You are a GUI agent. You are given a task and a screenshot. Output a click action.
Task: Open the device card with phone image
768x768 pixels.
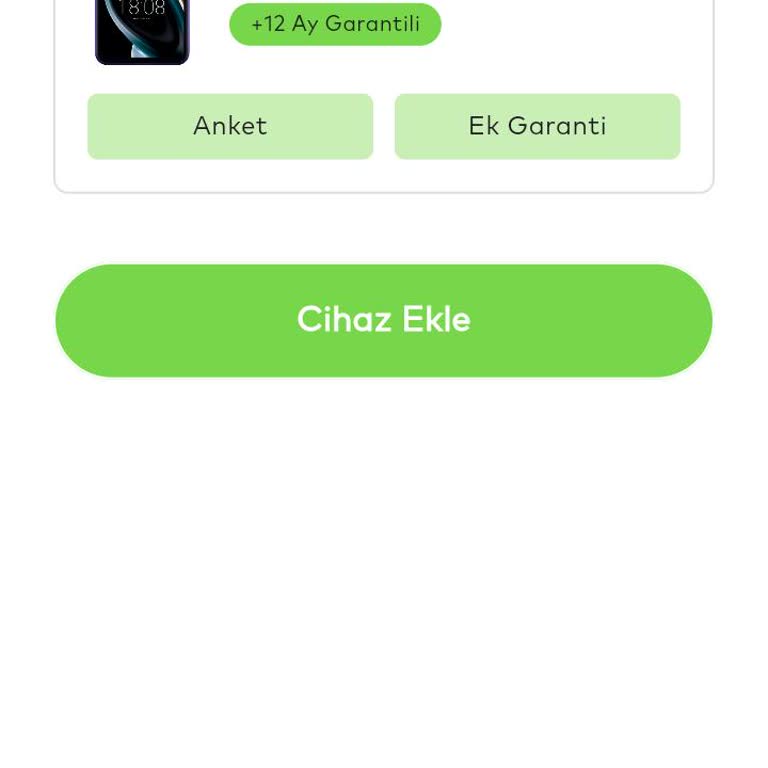point(142,32)
